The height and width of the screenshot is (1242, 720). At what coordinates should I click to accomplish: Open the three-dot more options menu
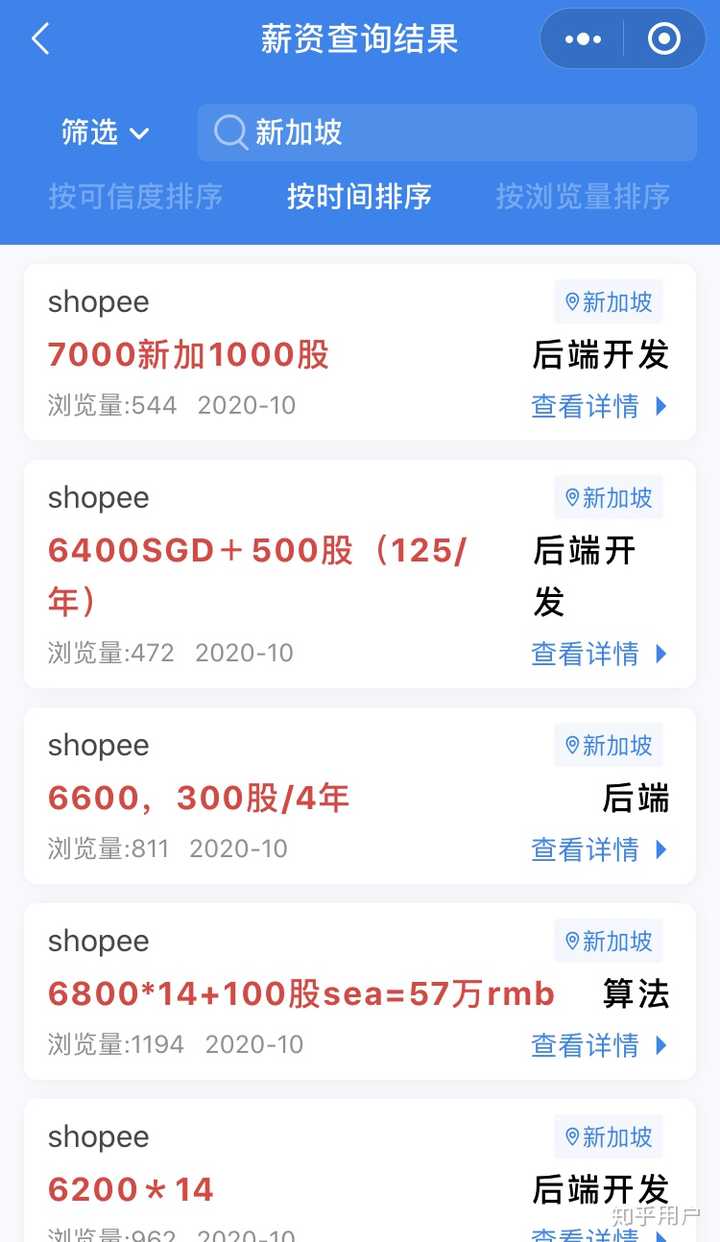(x=582, y=39)
